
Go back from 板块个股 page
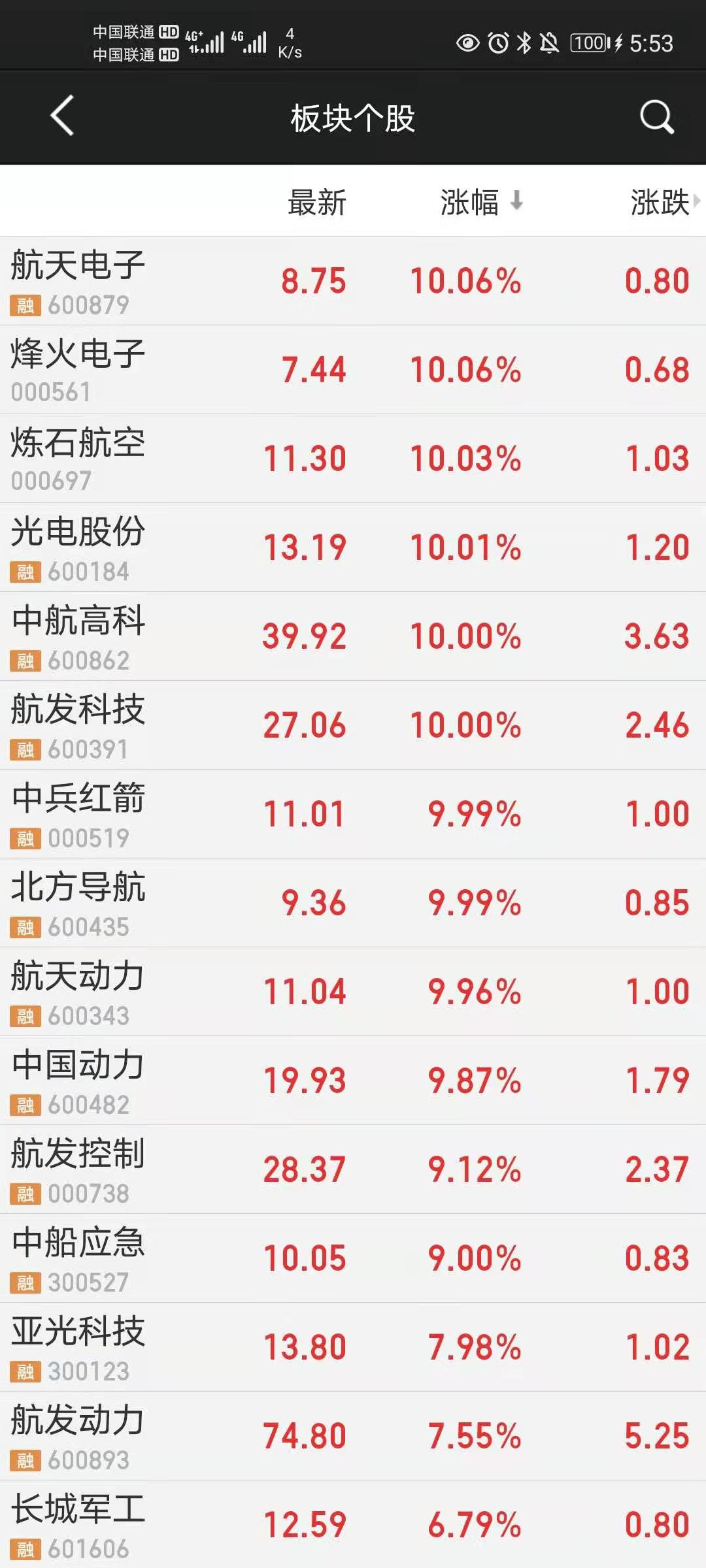pos(62,116)
